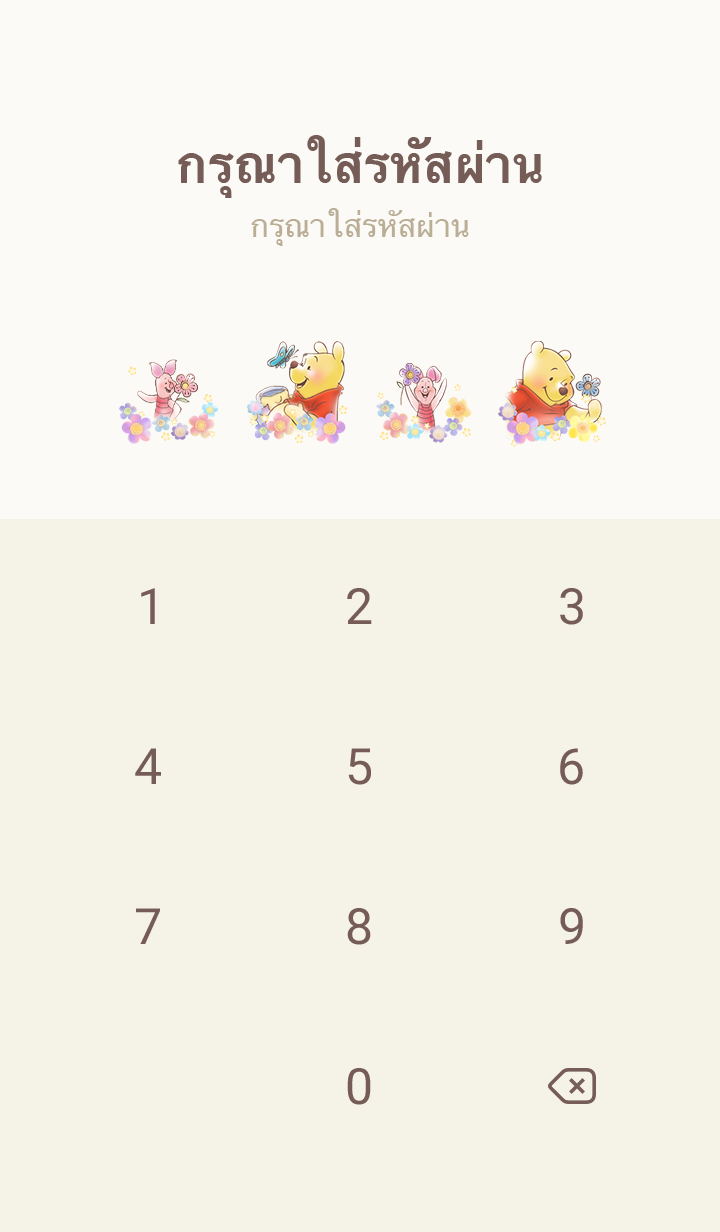Screen dimensions: 720x1232
Task: Select the 6 key
Action: pyautogui.click(x=571, y=767)
